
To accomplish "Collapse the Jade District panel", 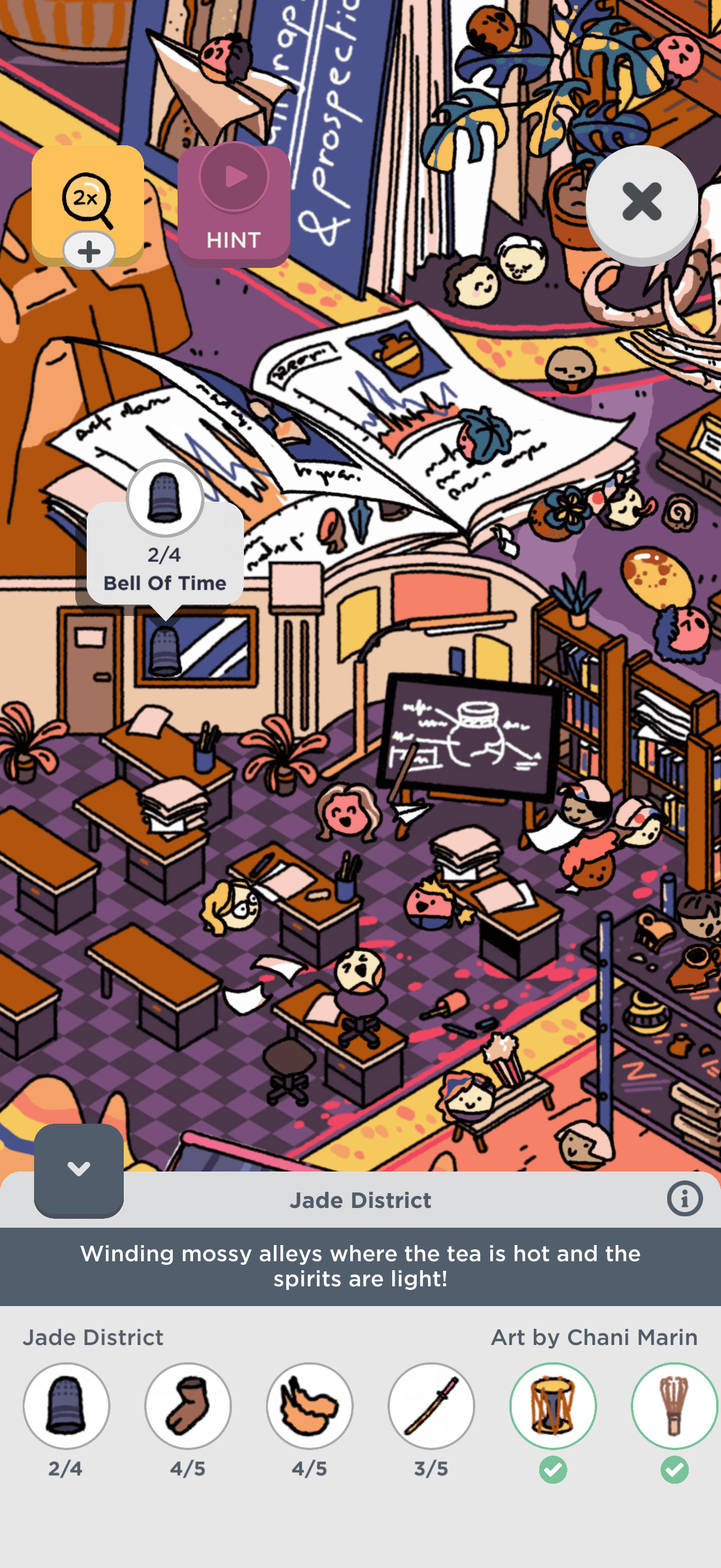I will tap(79, 1169).
